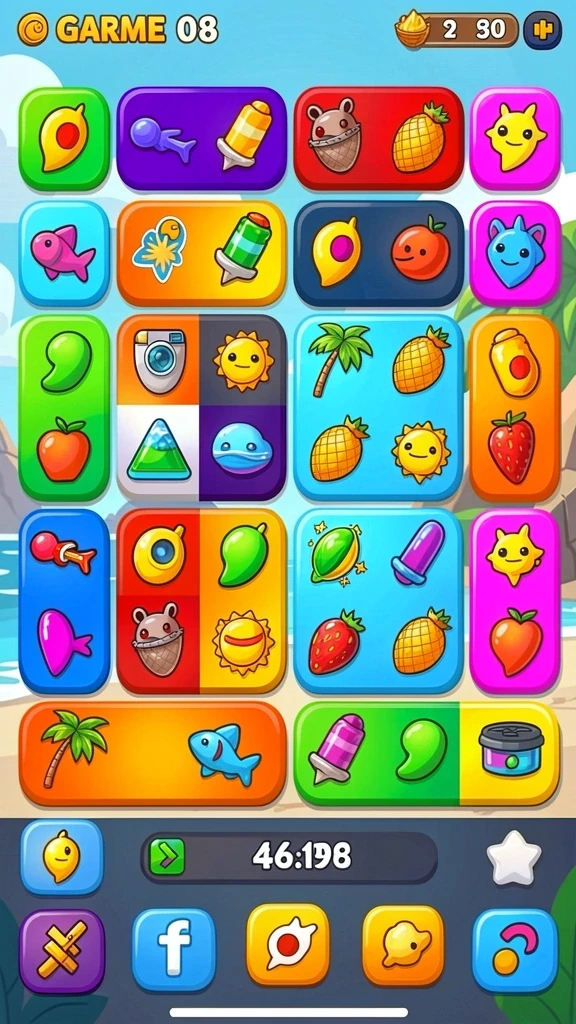Select the green tile with bean and apple
The width and height of the screenshot is (576, 1024).
coord(64,408)
